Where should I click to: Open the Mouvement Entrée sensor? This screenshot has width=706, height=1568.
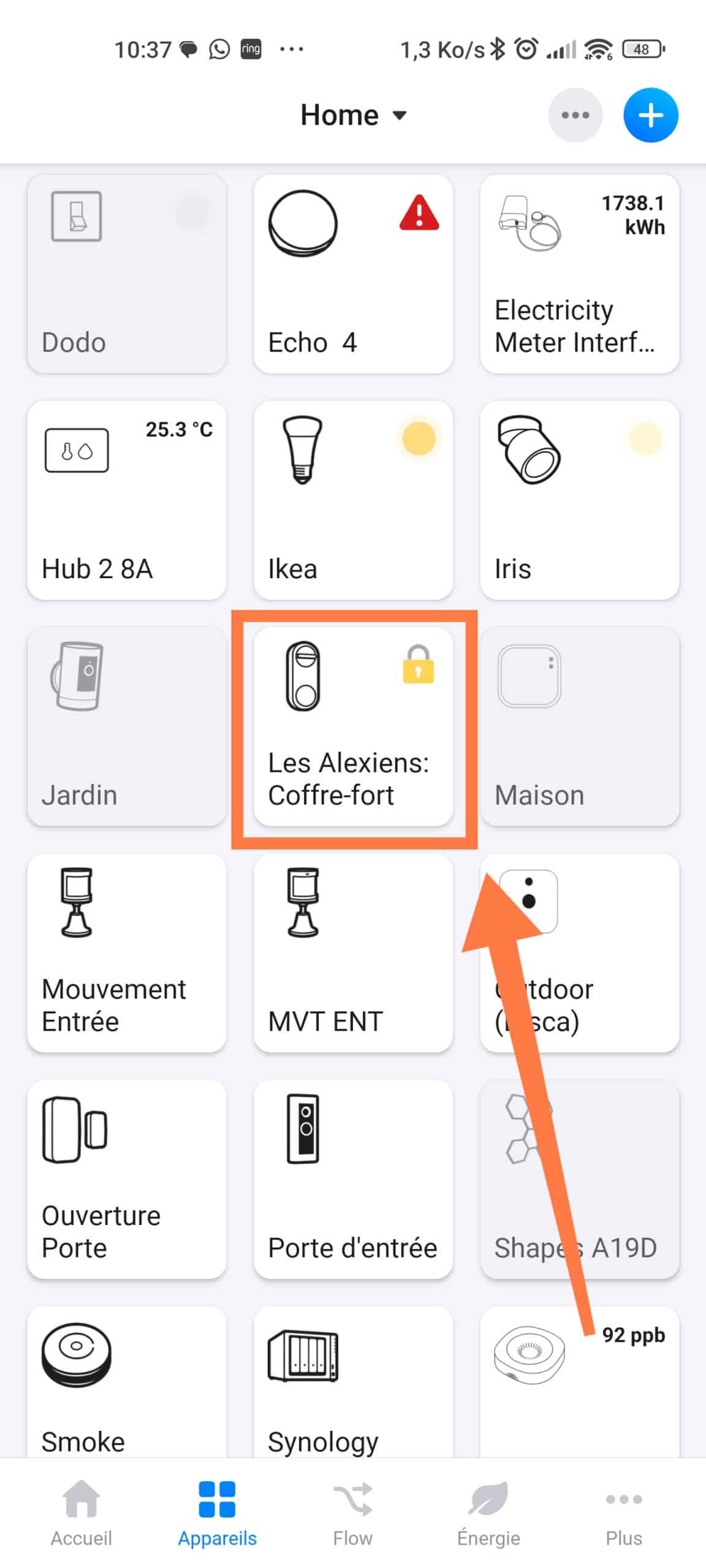tap(127, 953)
